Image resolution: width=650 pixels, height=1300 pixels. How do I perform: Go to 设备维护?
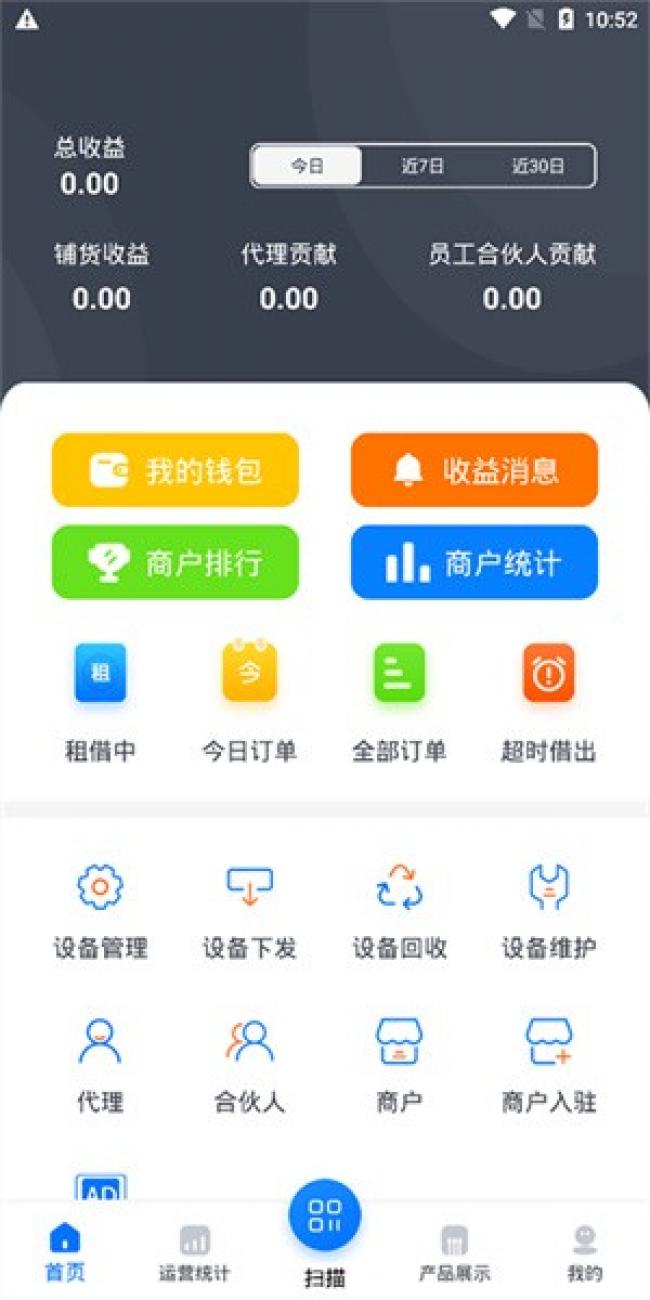549,911
